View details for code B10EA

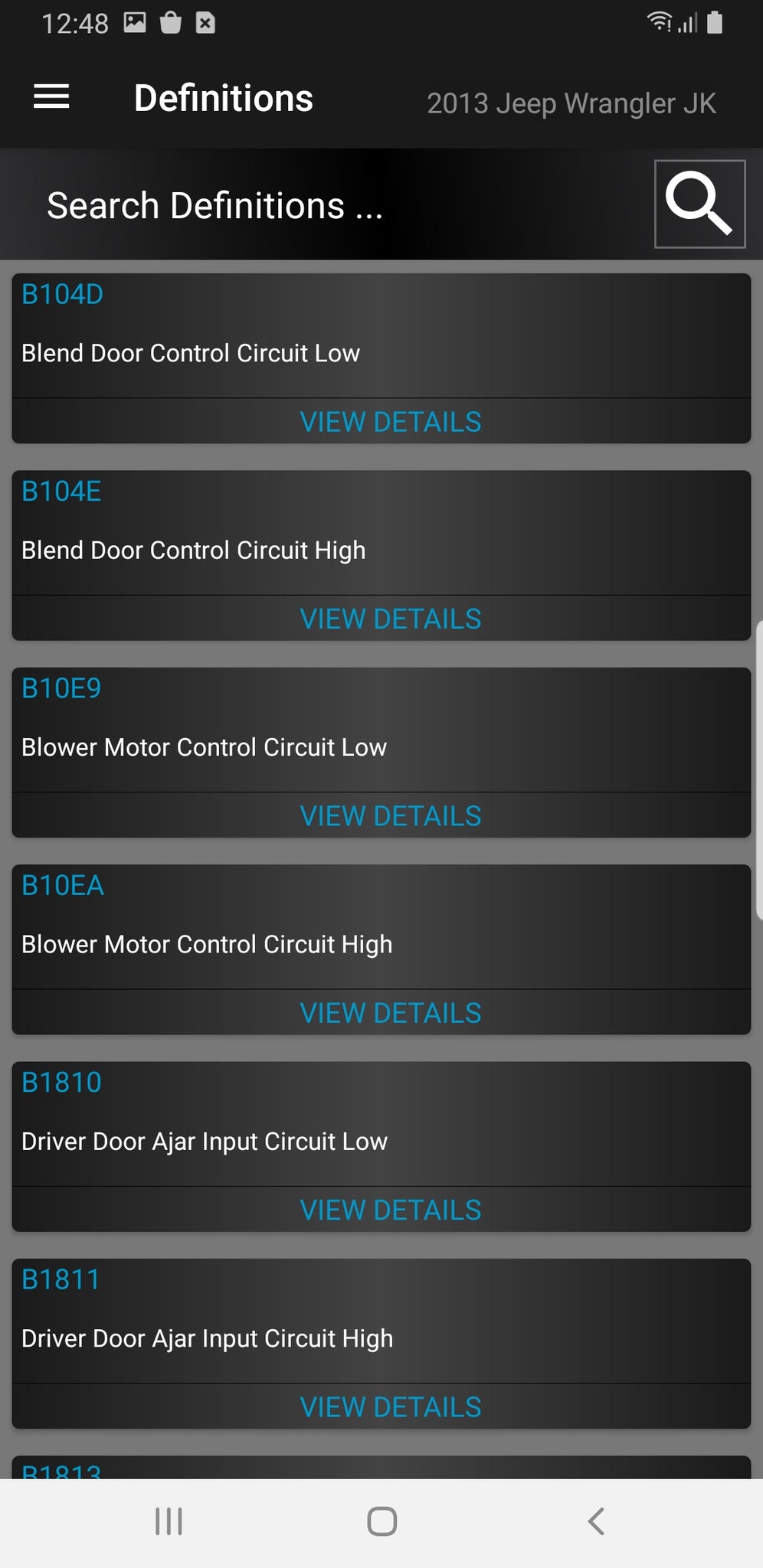[390, 1013]
